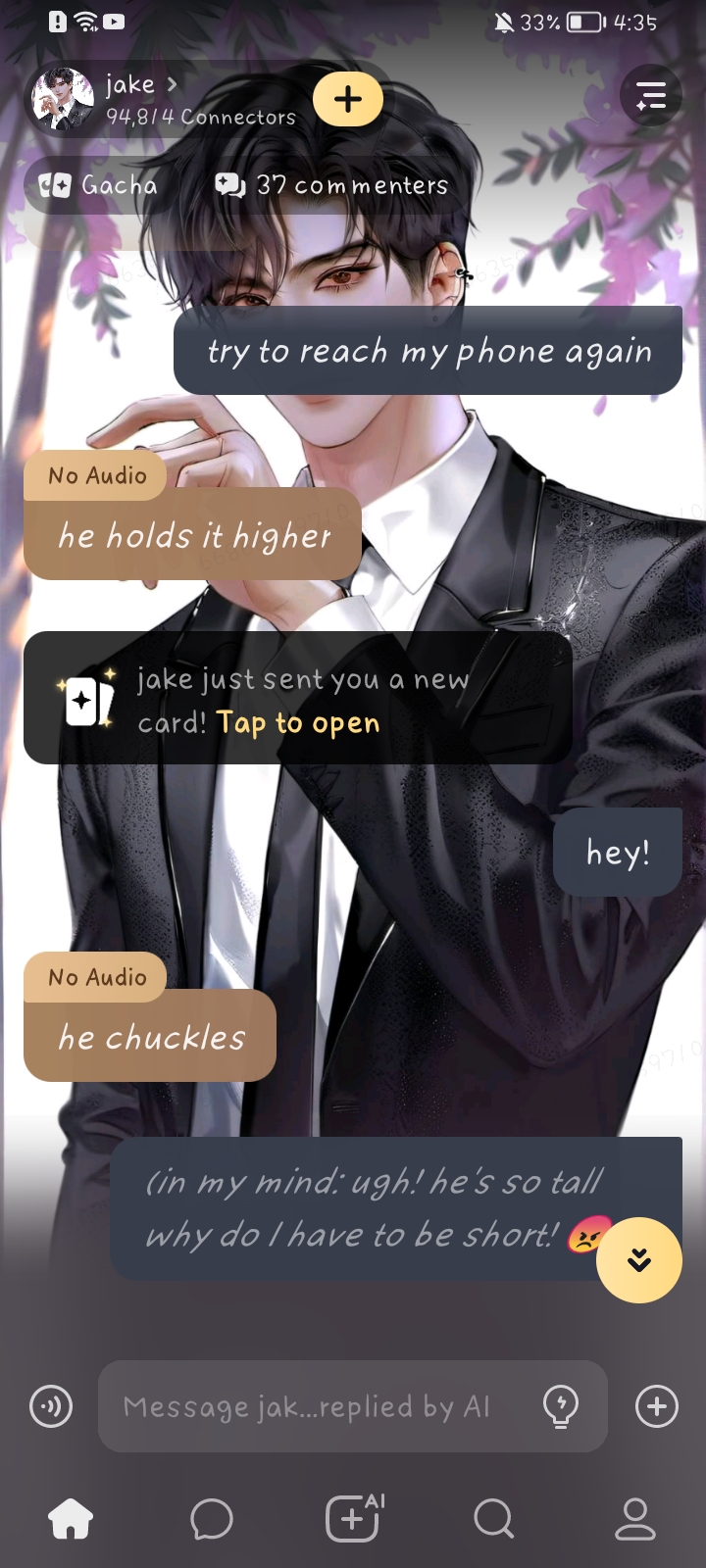706x1568 pixels.
Task: Tap the voice icon beside the message box
Action: pos(51,1407)
